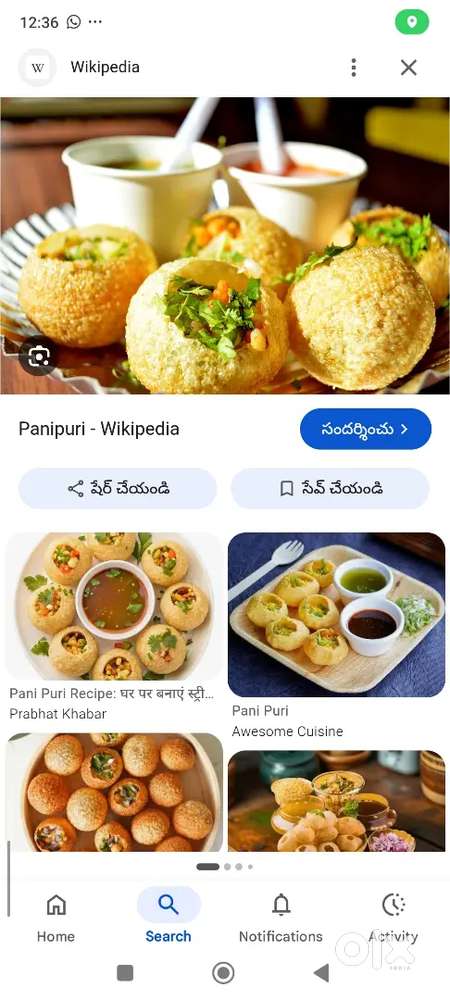This screenshot has width=450, height=1000.
Task: Open the three-dot overflow menu
Action: (354, 68)
